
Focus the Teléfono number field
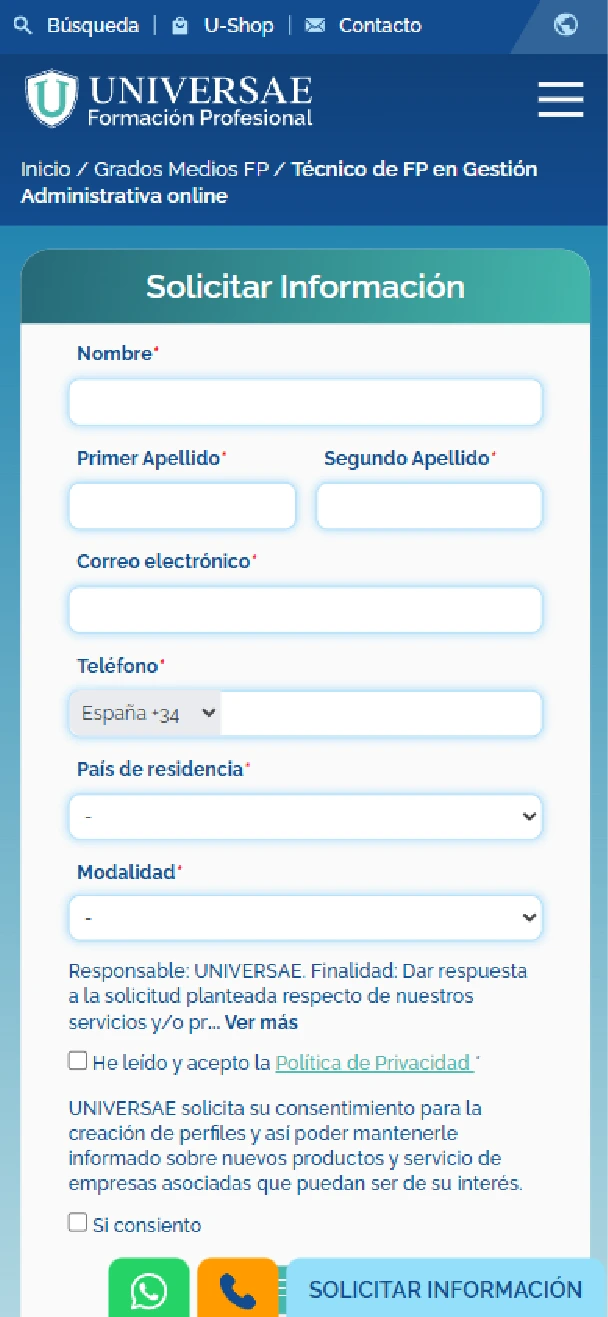(x=381, y=714)
